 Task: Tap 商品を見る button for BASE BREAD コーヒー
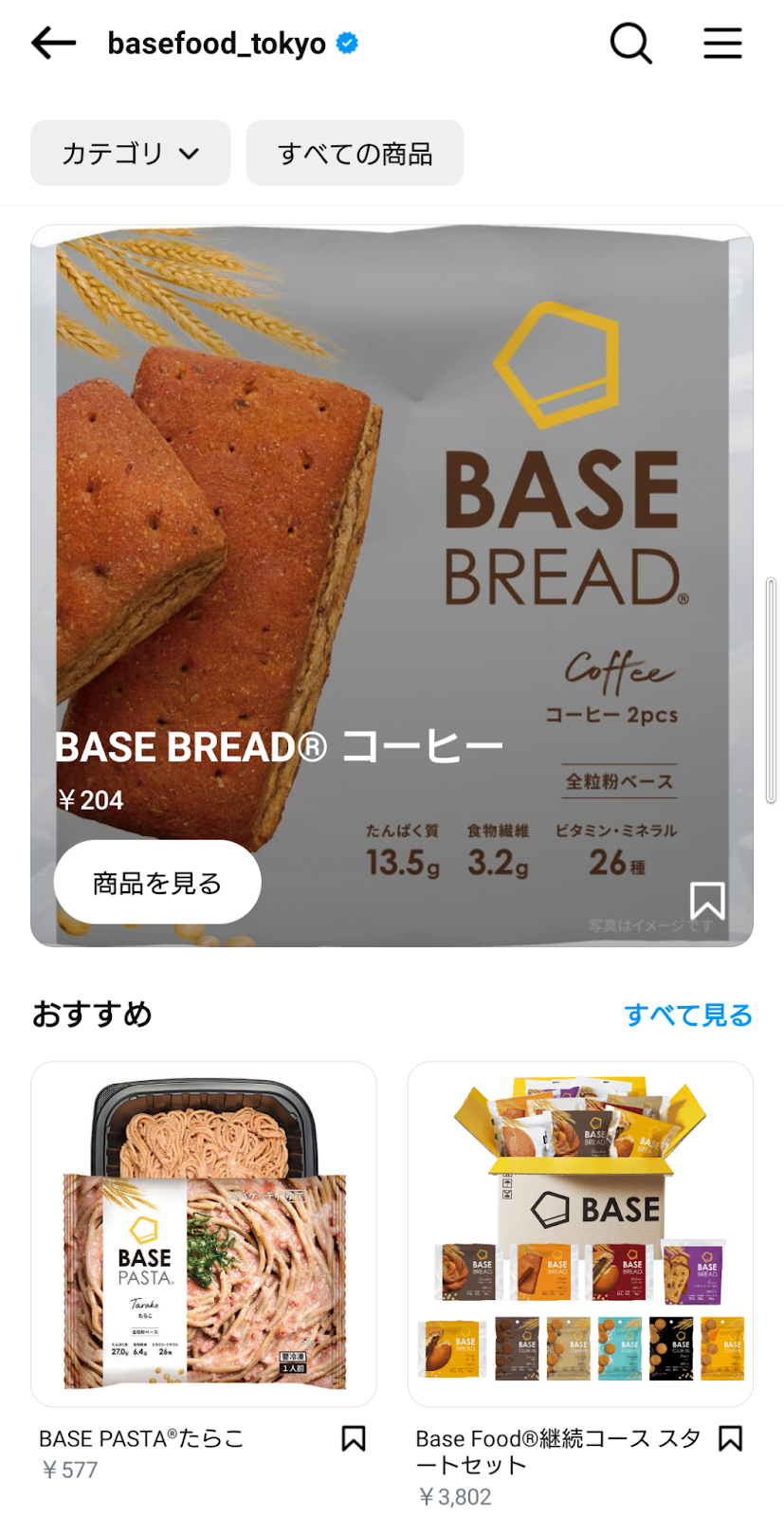click(x=157, y=883)
